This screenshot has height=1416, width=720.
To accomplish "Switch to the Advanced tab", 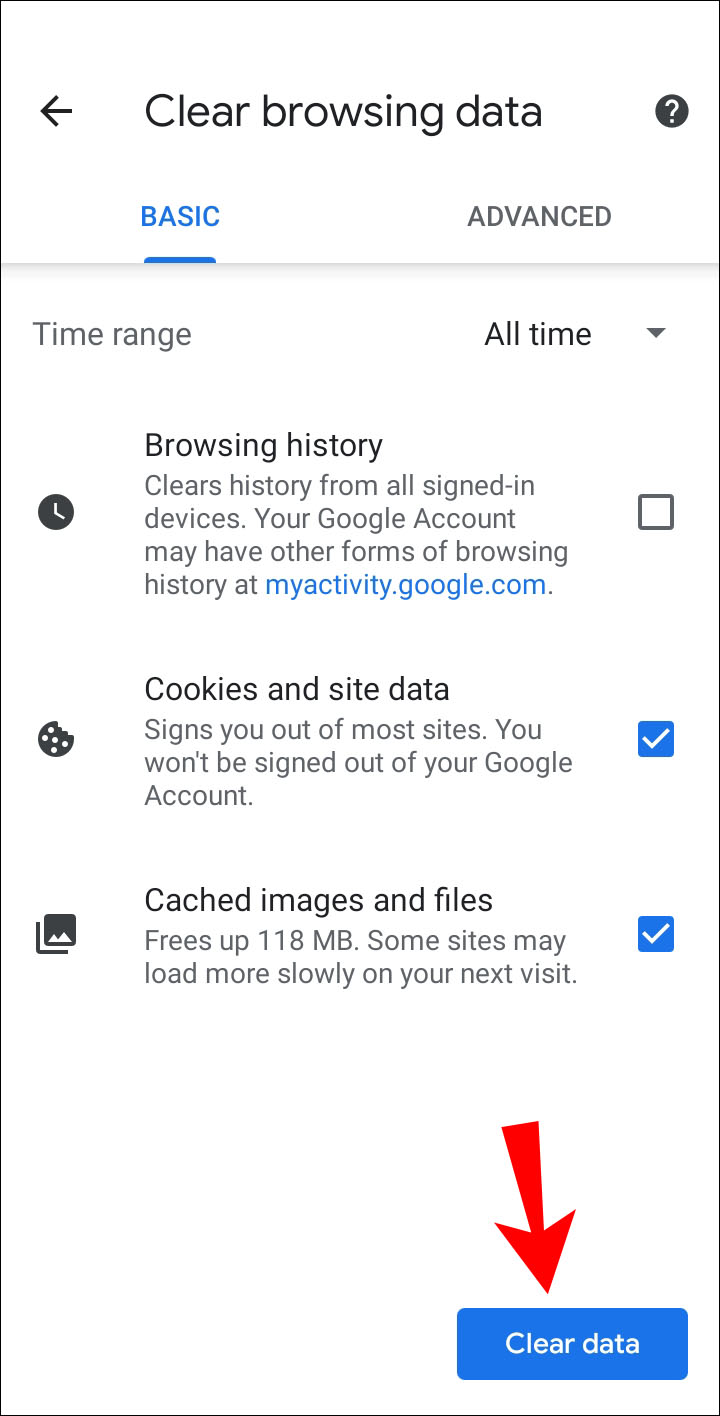I will pos(539,217).
